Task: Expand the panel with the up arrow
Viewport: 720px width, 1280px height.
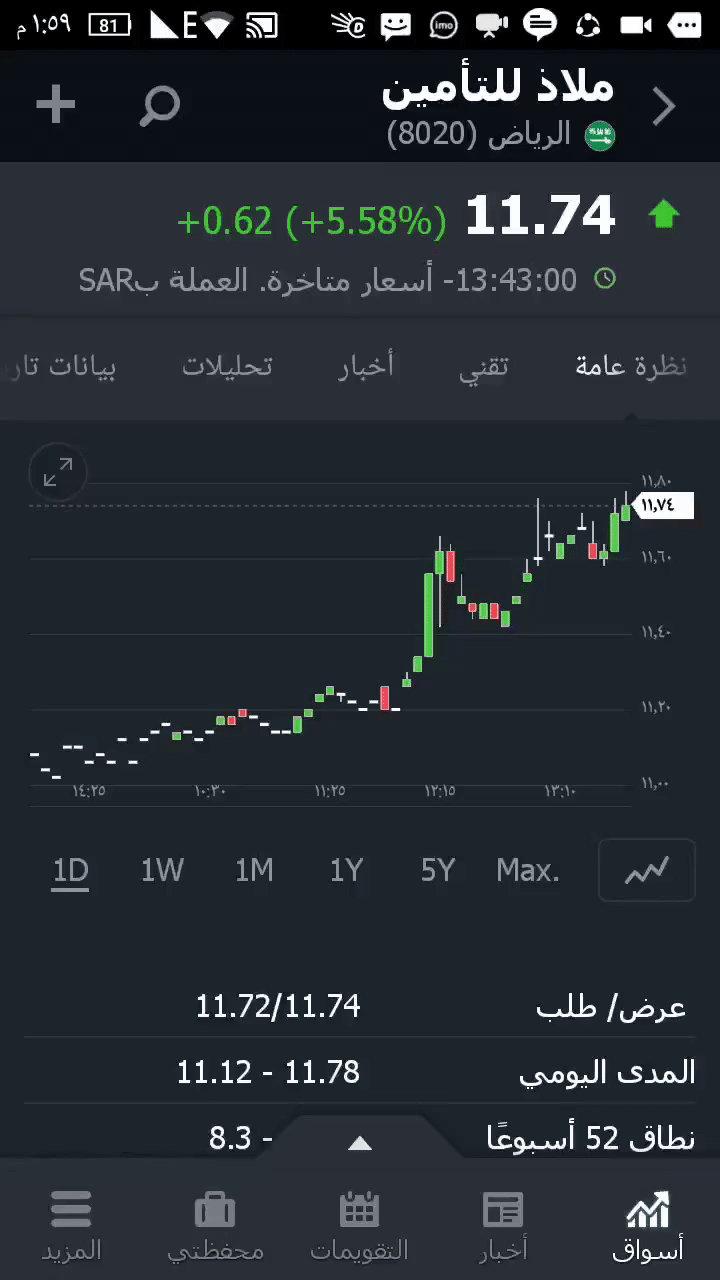Action: tap(360, 1144)
